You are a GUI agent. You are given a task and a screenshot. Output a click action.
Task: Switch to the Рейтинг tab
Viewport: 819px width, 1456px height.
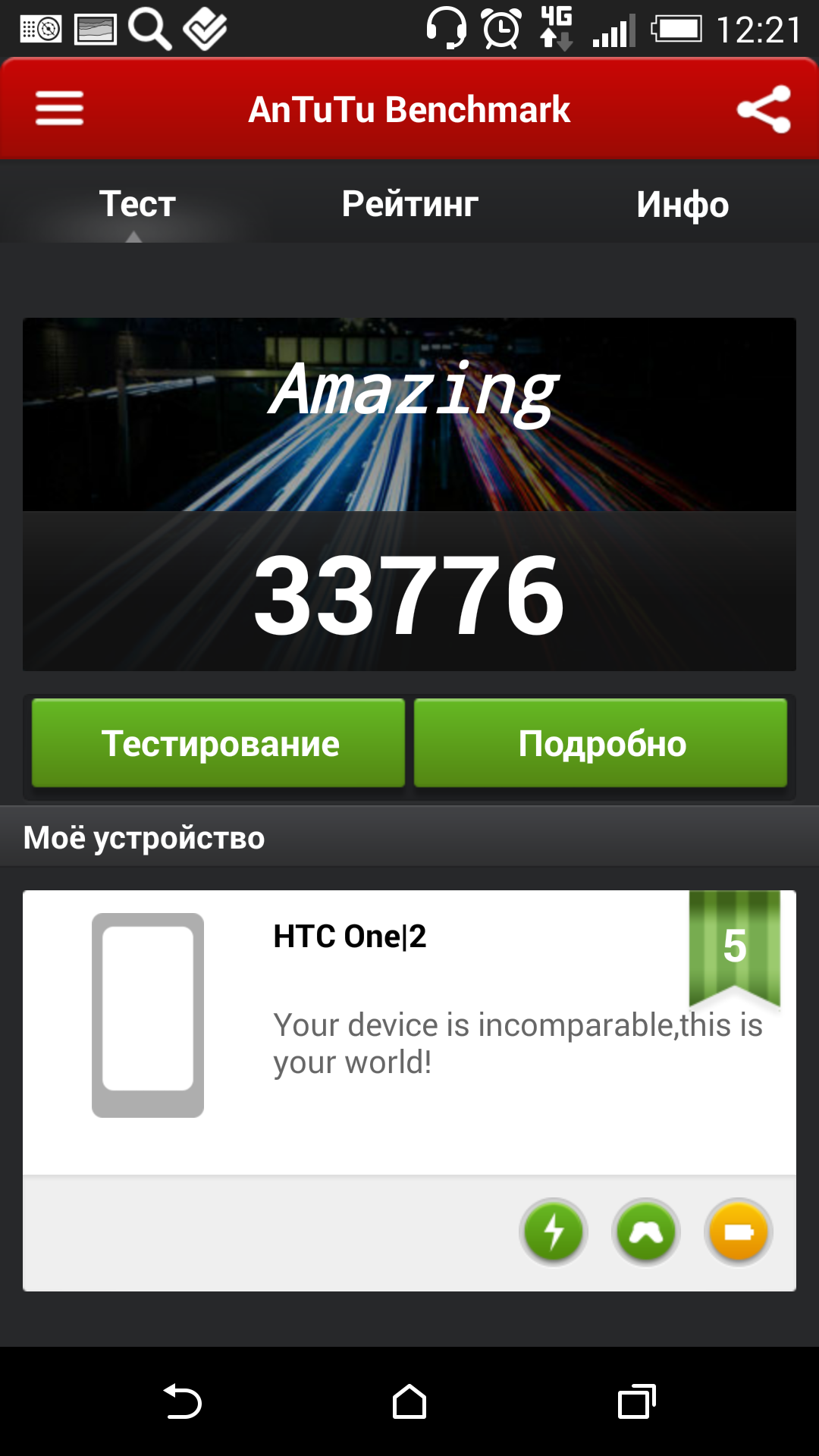coord(409,204)
